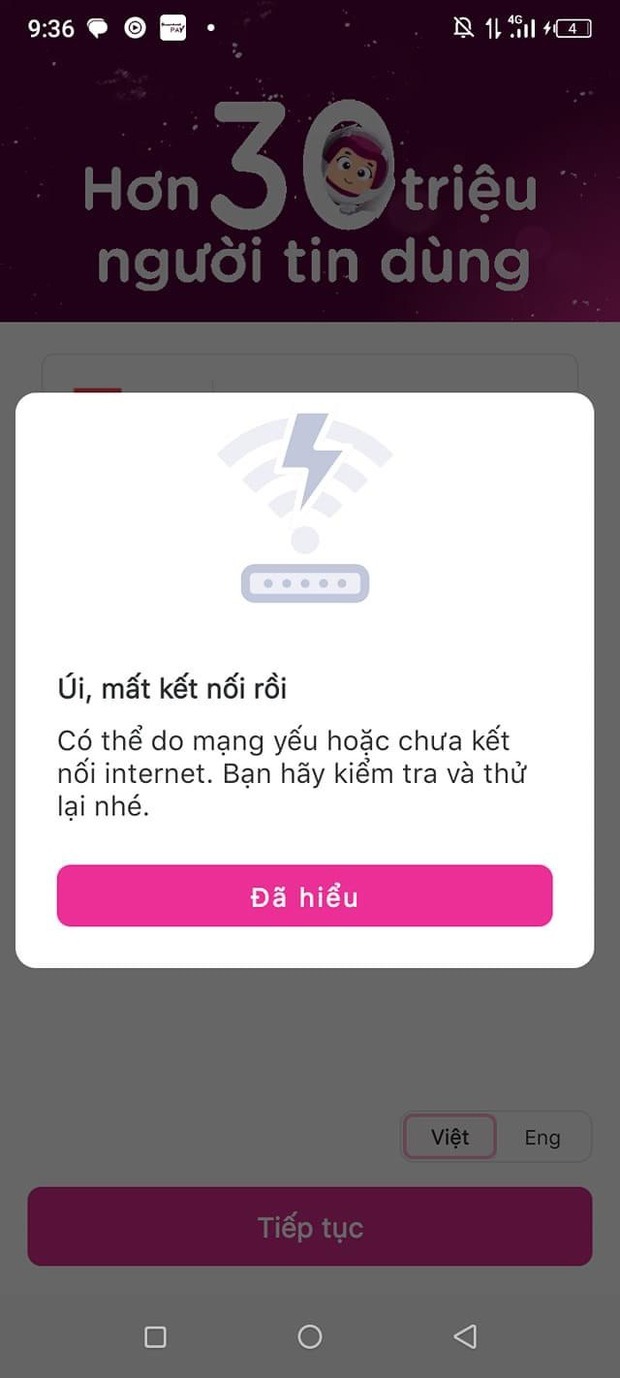
Task: Dismiss the dialog with Đã hiểu
Action: click(x=304, y=896)
